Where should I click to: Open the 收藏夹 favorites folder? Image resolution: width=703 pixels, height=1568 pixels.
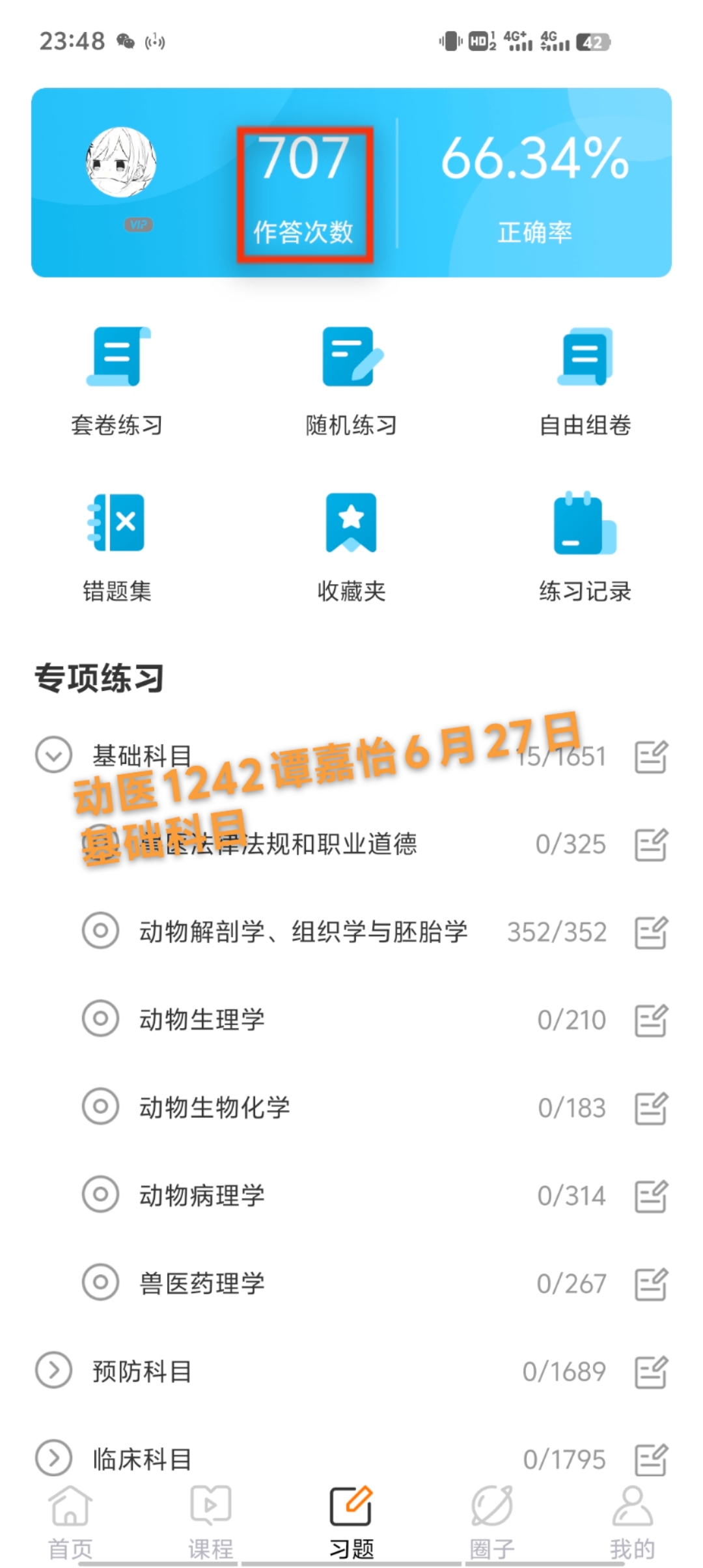pos(351,548)
